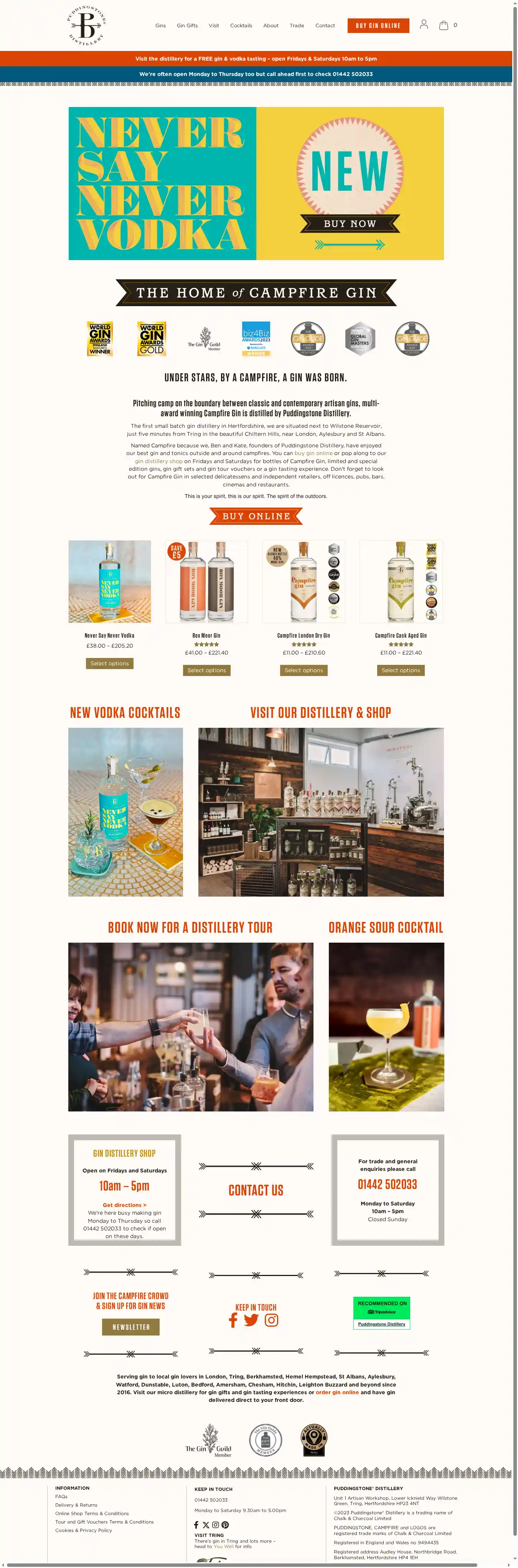Open the FAQs footer link
The width and height of the screenshot is (518, 1568).
[x=61, y=1496]
